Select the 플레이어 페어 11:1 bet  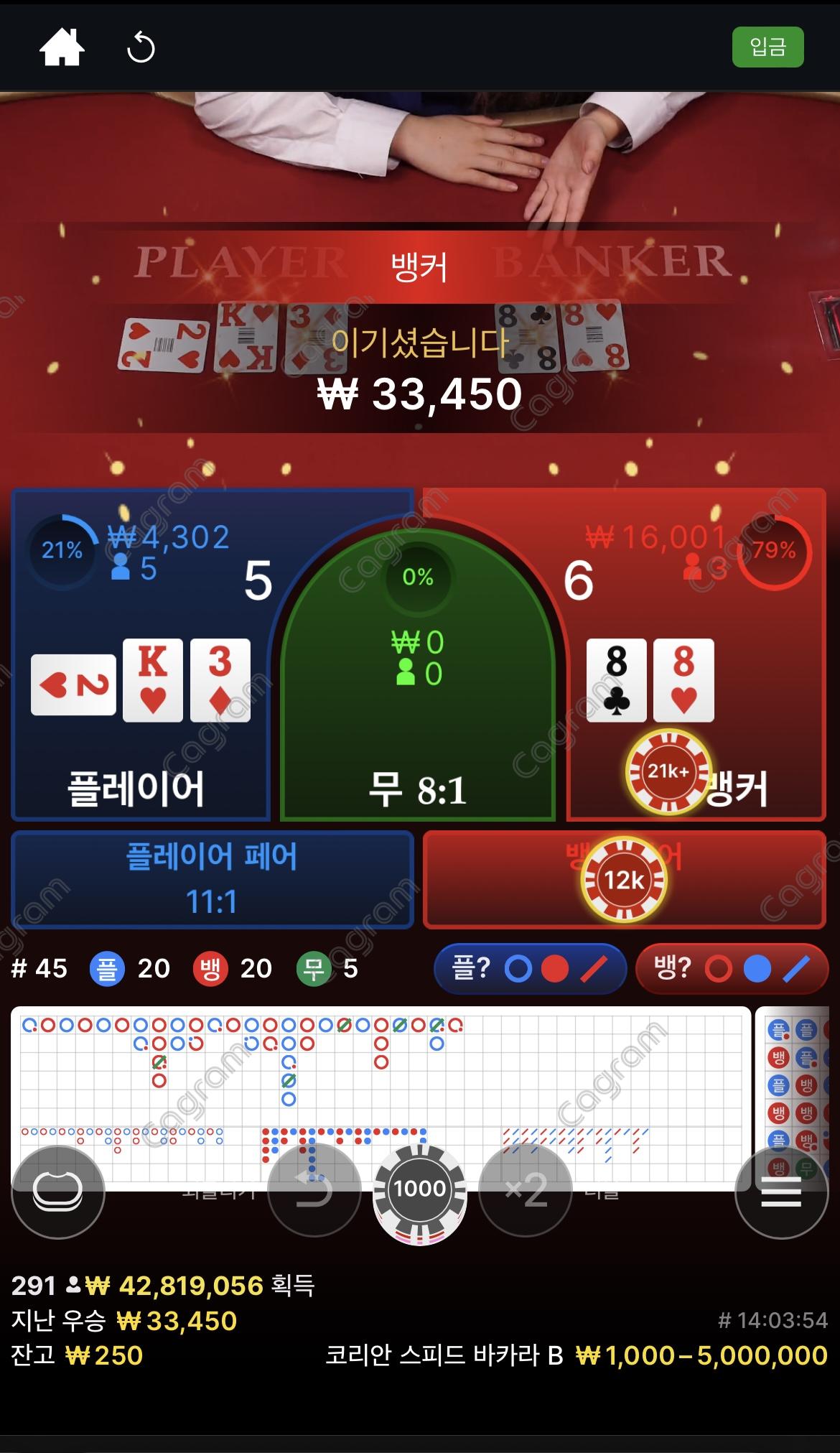212,879
